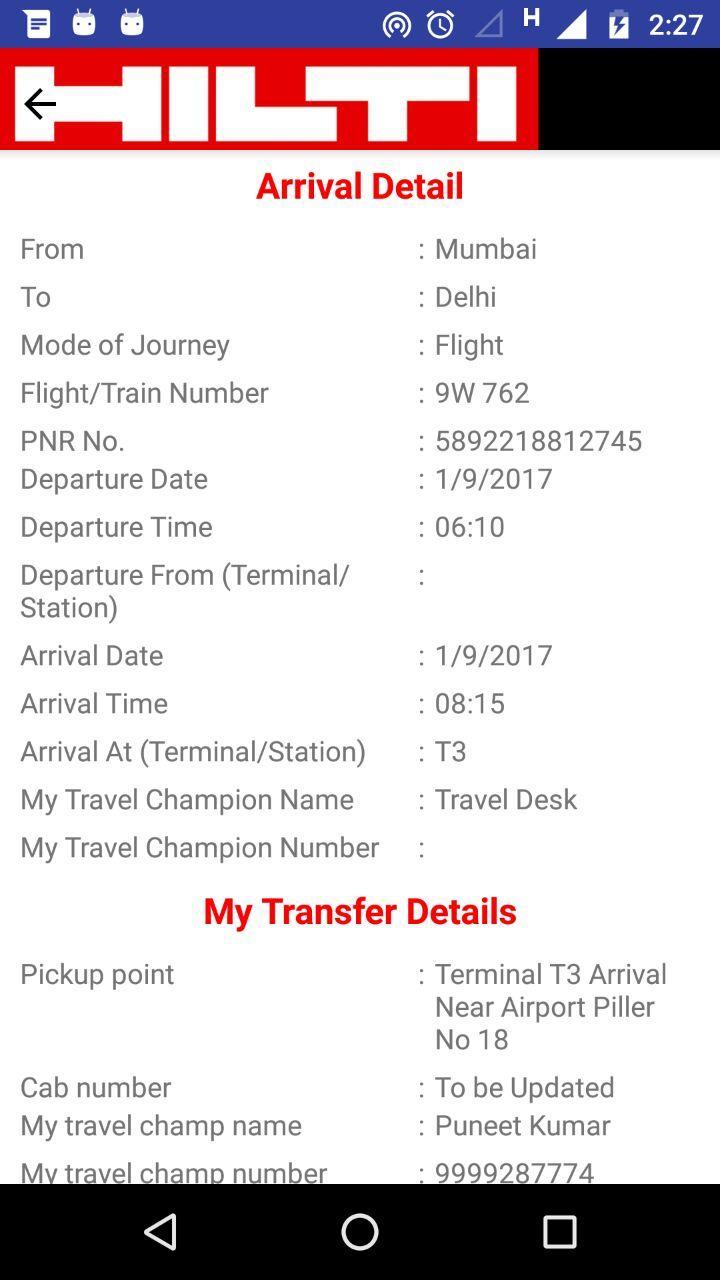Tap the system home button
This screenshot has height=1280, width=720.
tap(360, 1232)
